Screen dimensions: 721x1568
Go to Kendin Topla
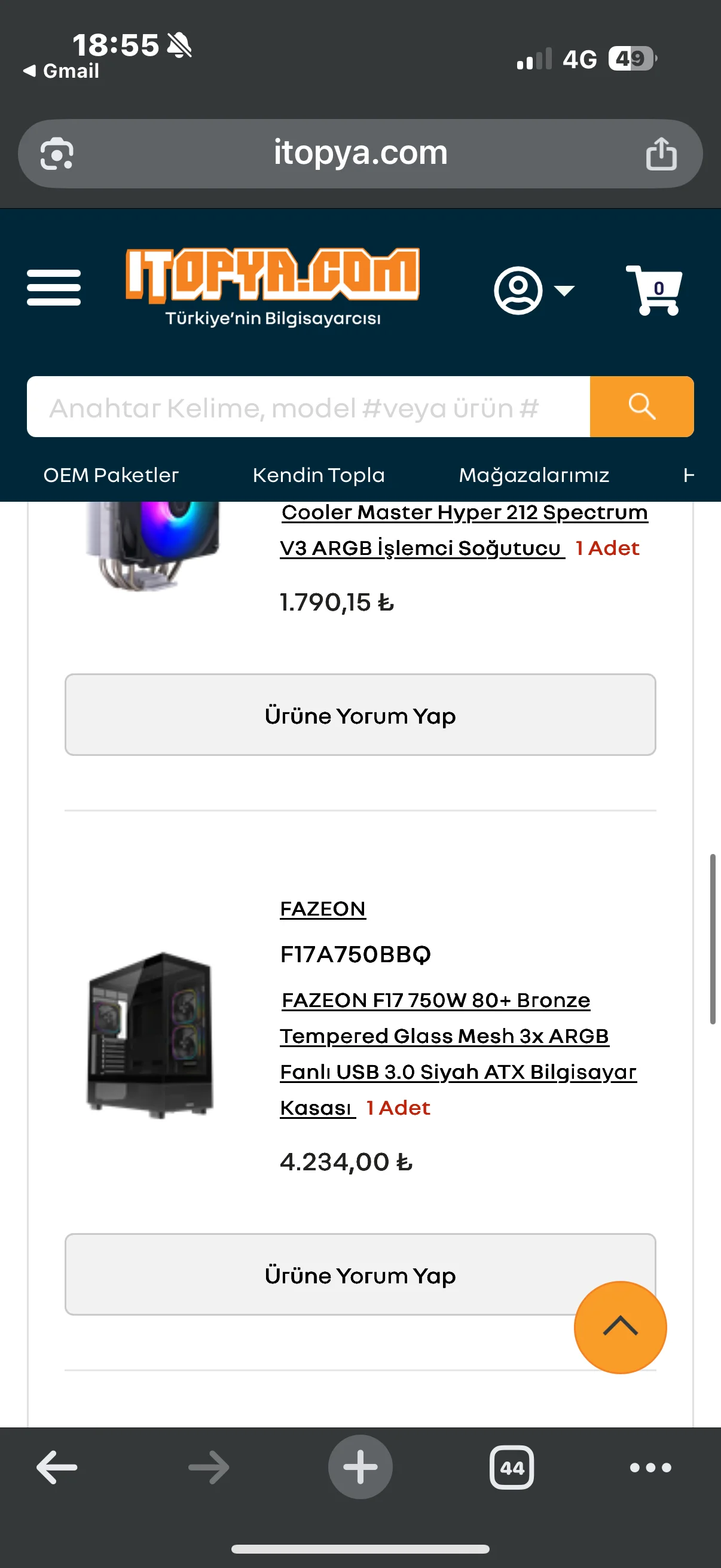(x=318, y=475)
